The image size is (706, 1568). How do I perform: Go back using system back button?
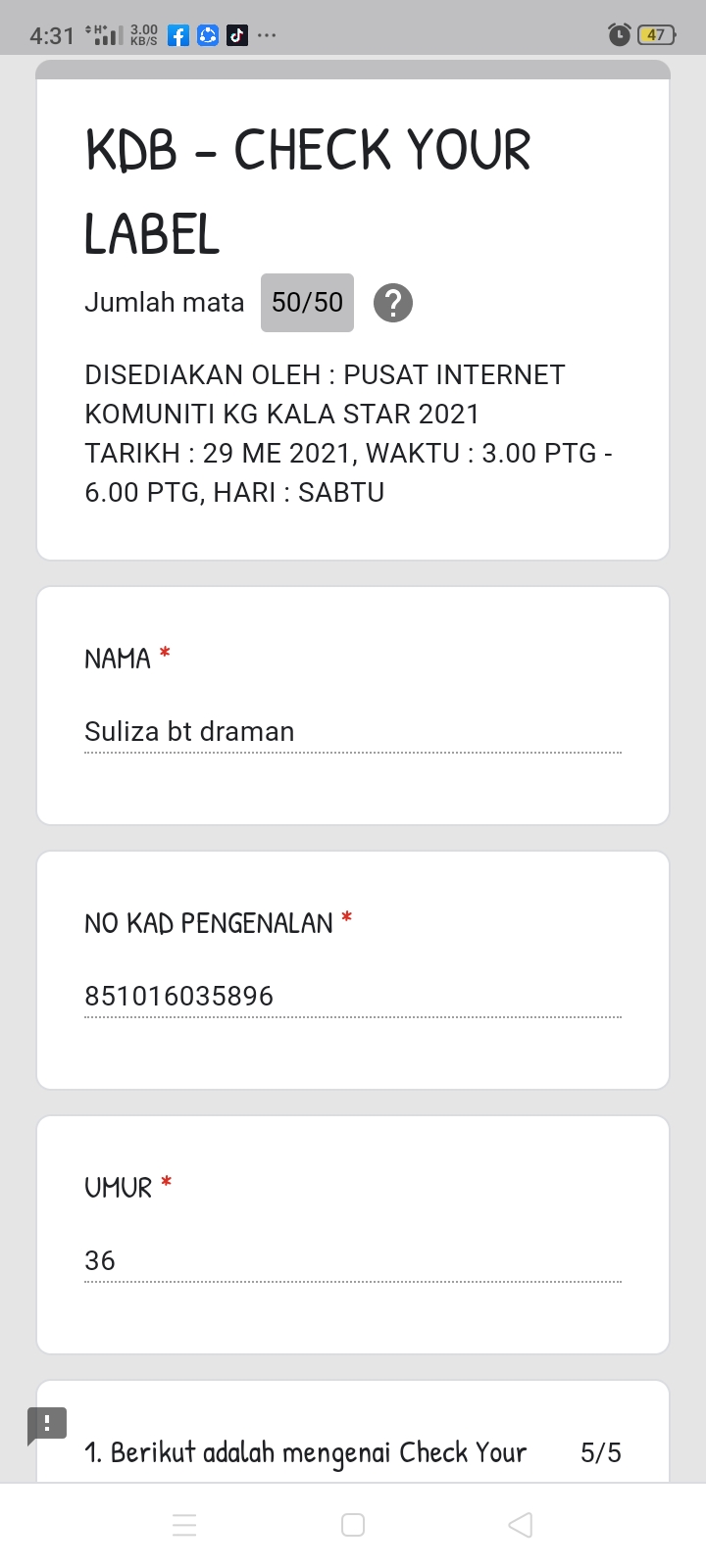pos(521,1525)
